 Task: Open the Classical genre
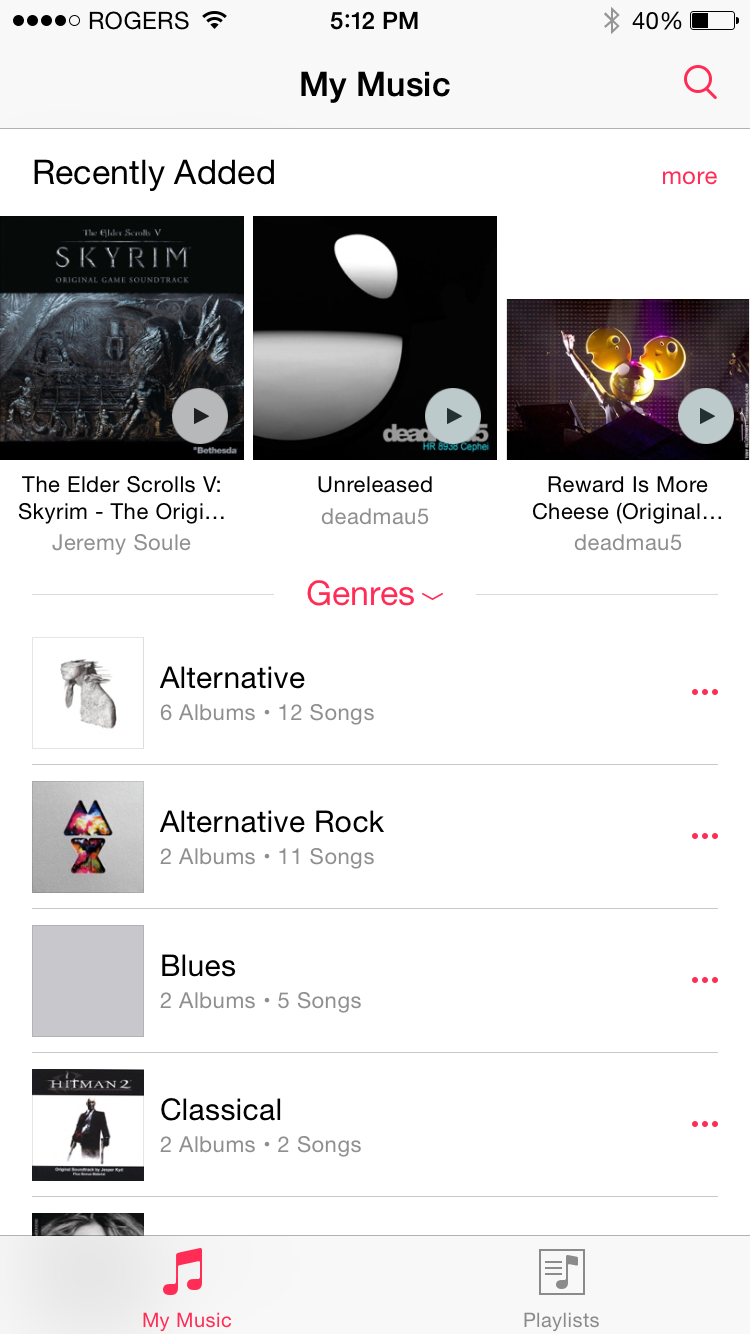(300, 1125)
